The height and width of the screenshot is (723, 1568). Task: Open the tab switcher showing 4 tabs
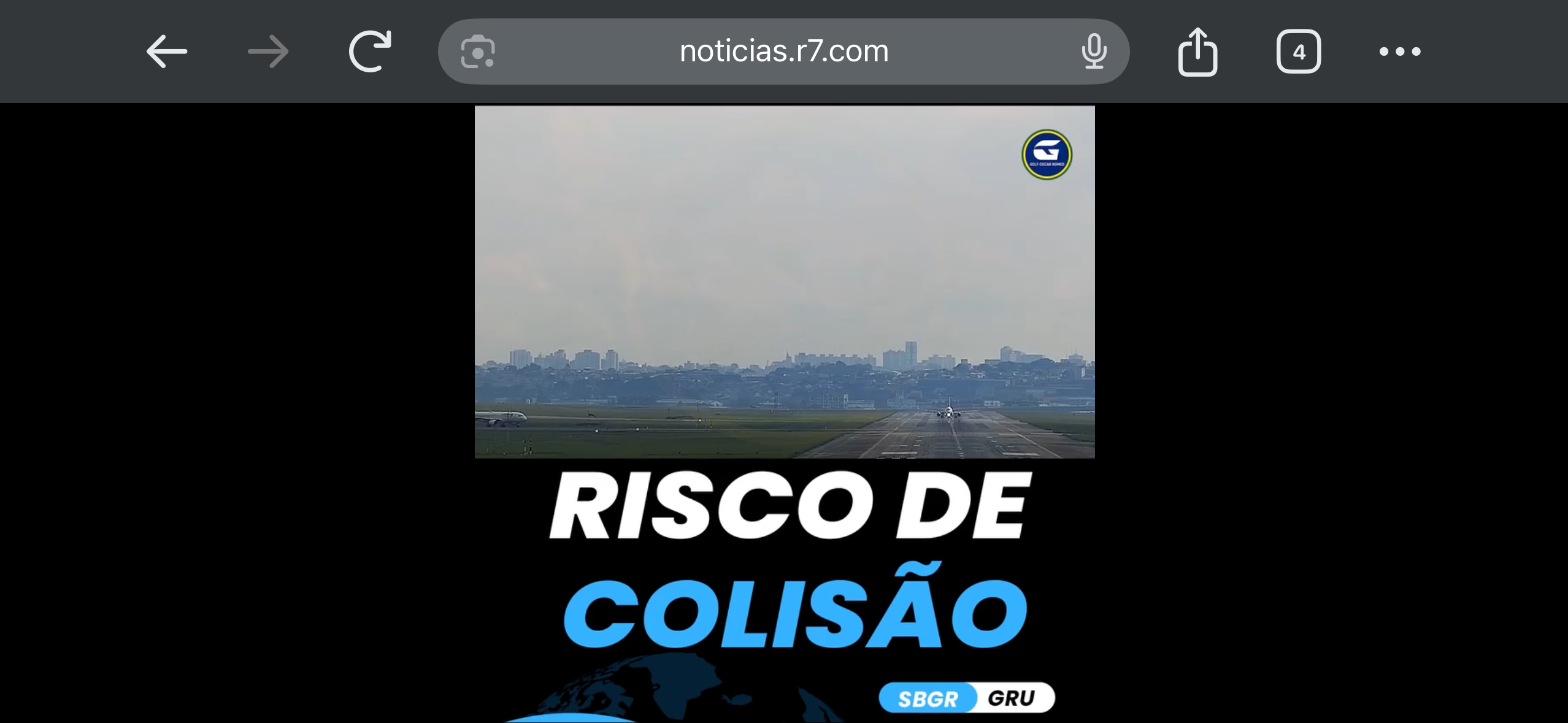[1298, 52]
